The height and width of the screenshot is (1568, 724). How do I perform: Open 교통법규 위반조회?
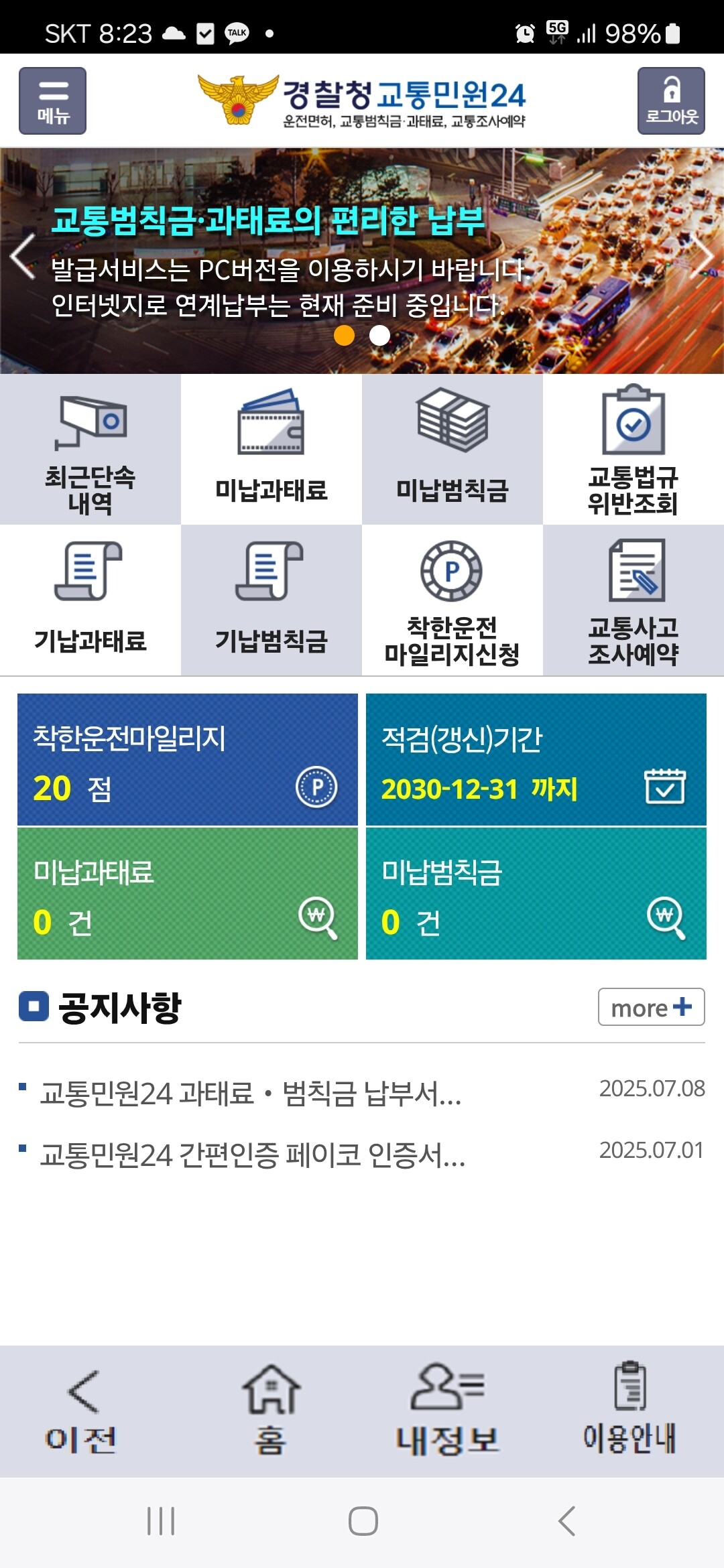click(x=633, y=449)
